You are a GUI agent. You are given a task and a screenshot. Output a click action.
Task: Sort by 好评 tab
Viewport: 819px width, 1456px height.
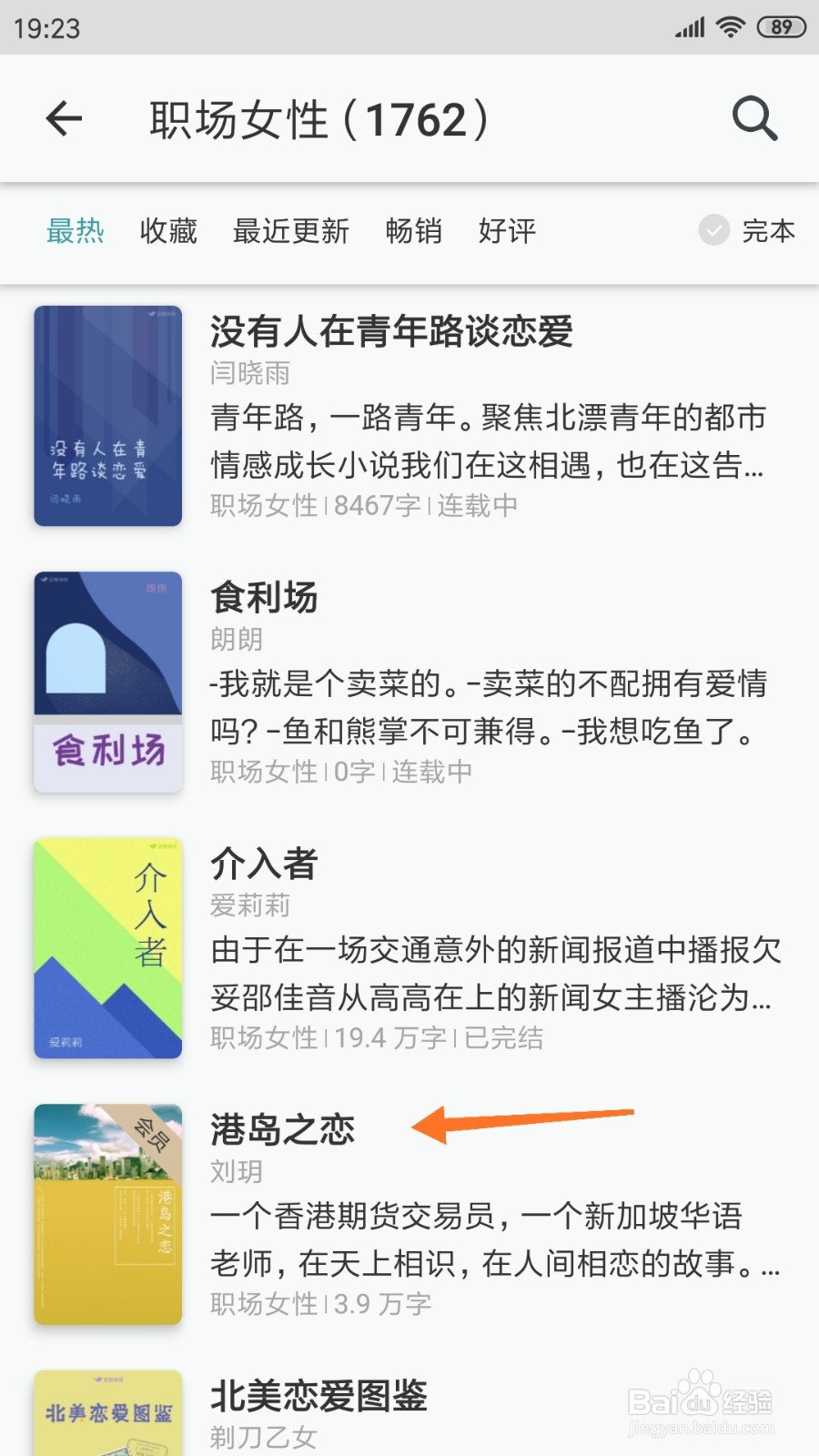click(508, 231)
